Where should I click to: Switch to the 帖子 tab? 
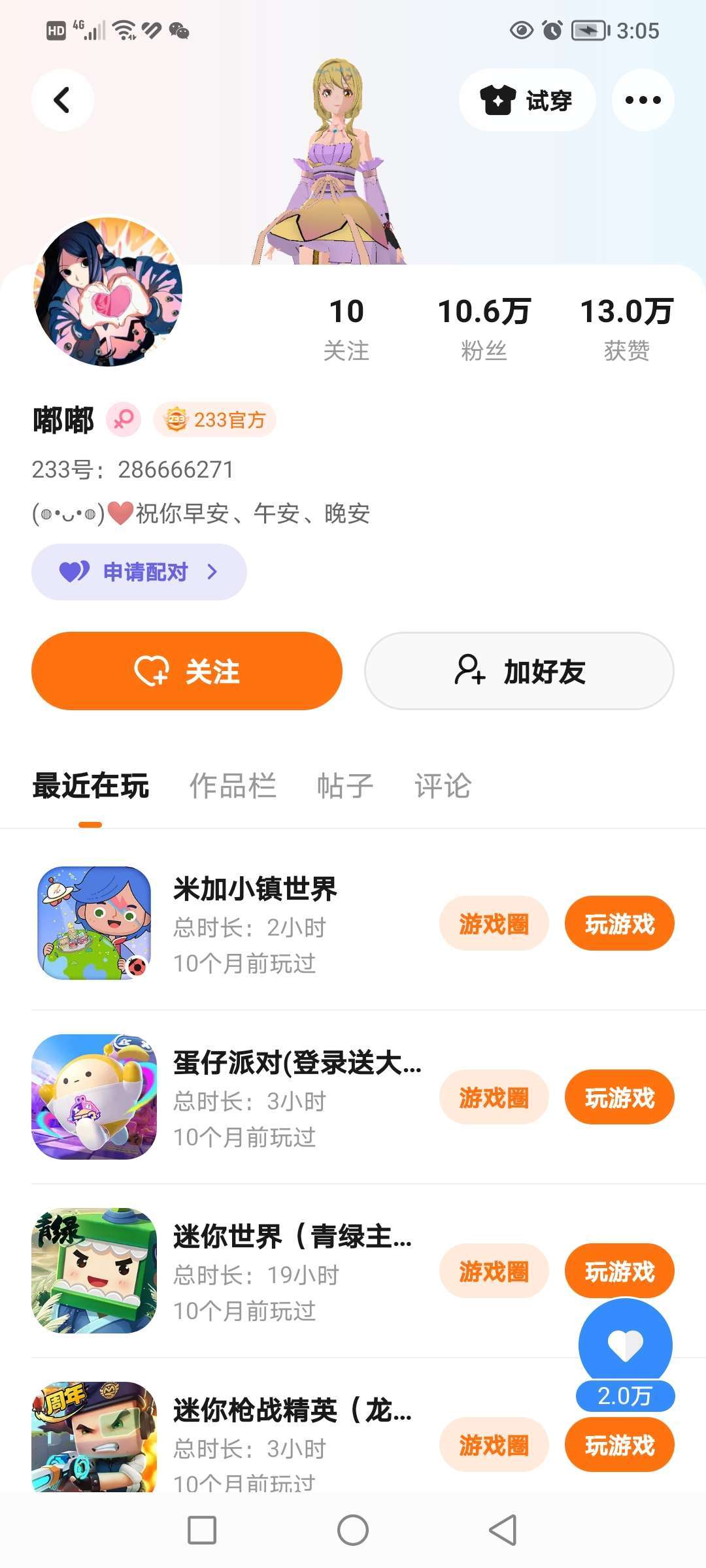tap(345, 785)
